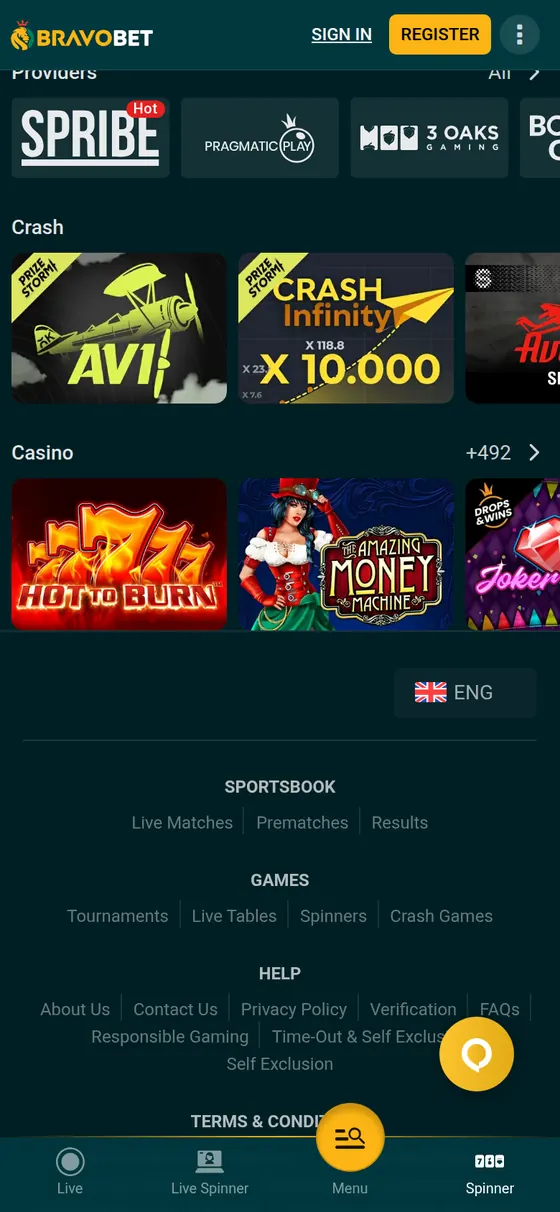Screen dimensions: 560x1212
Task: Expand Casino with the +492 arrow
Action: [x=534, y=453]
